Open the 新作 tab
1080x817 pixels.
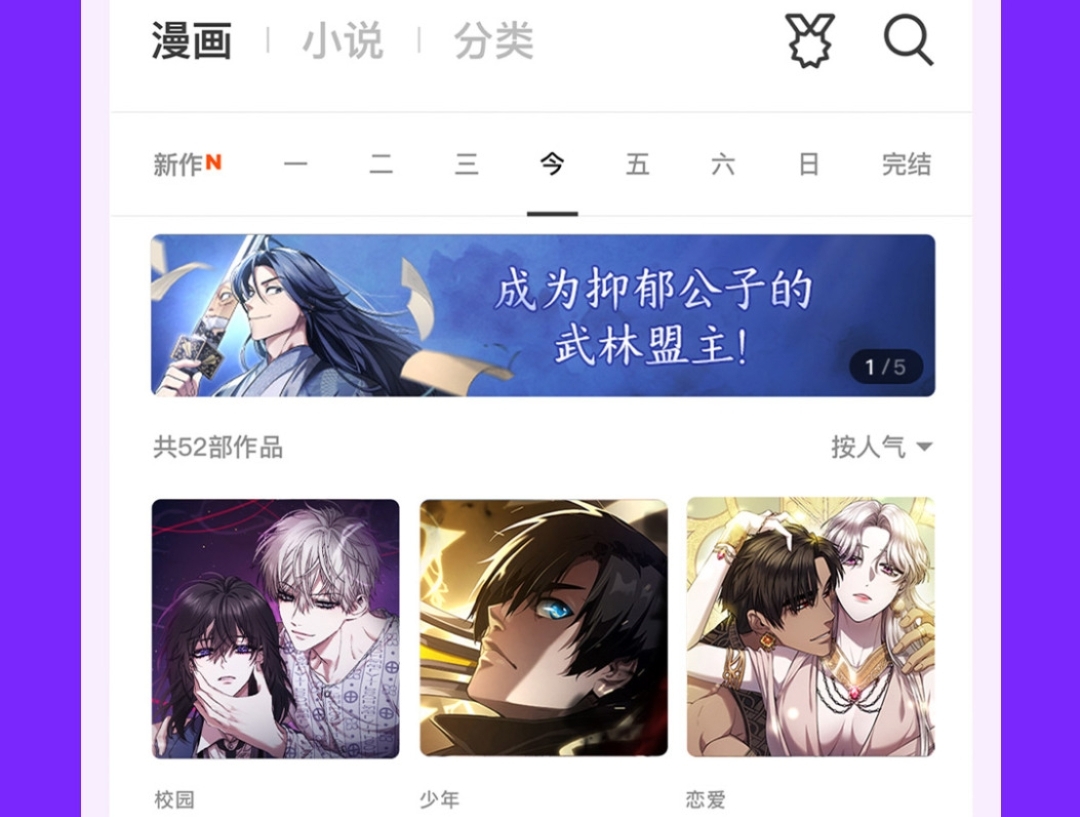(187, 164)
